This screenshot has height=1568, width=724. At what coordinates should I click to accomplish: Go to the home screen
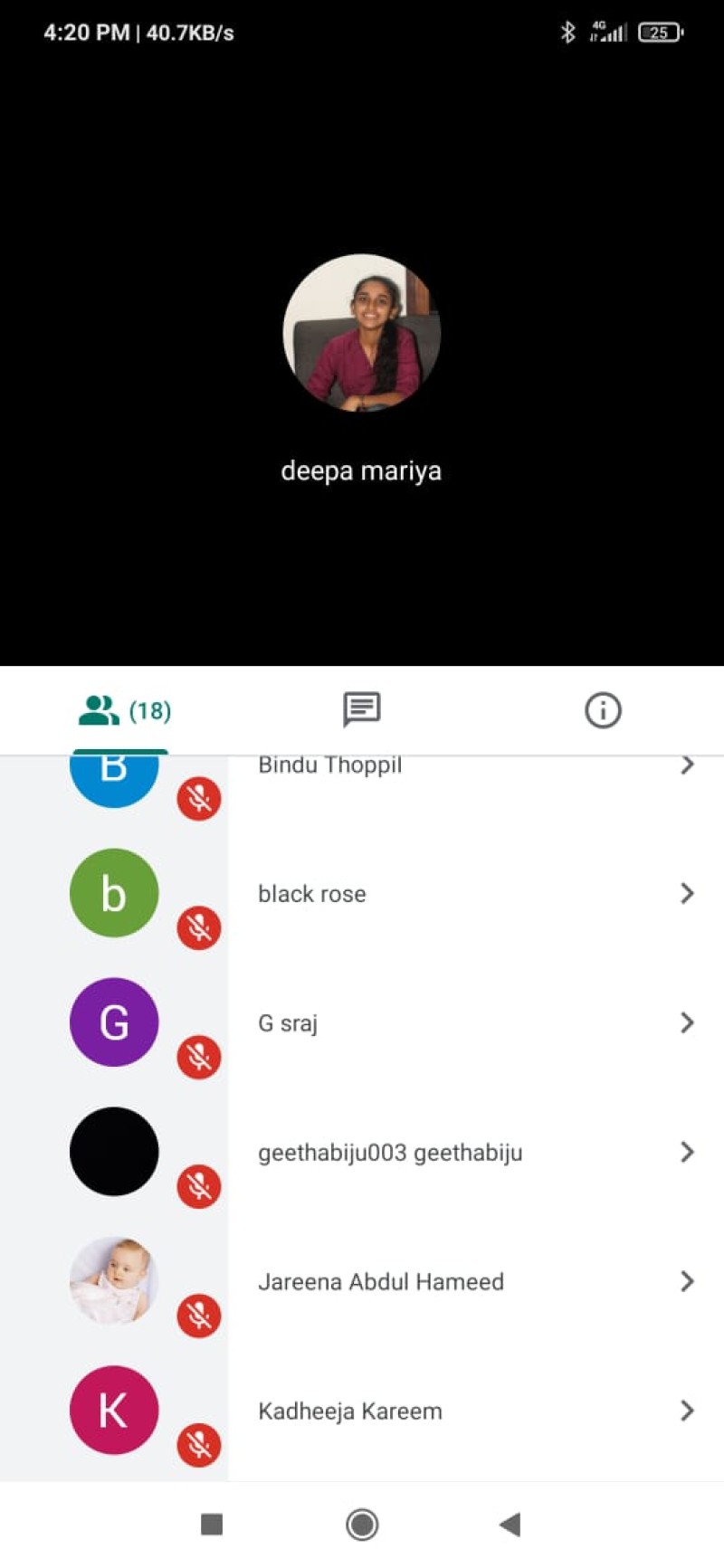pos(362,1525)
